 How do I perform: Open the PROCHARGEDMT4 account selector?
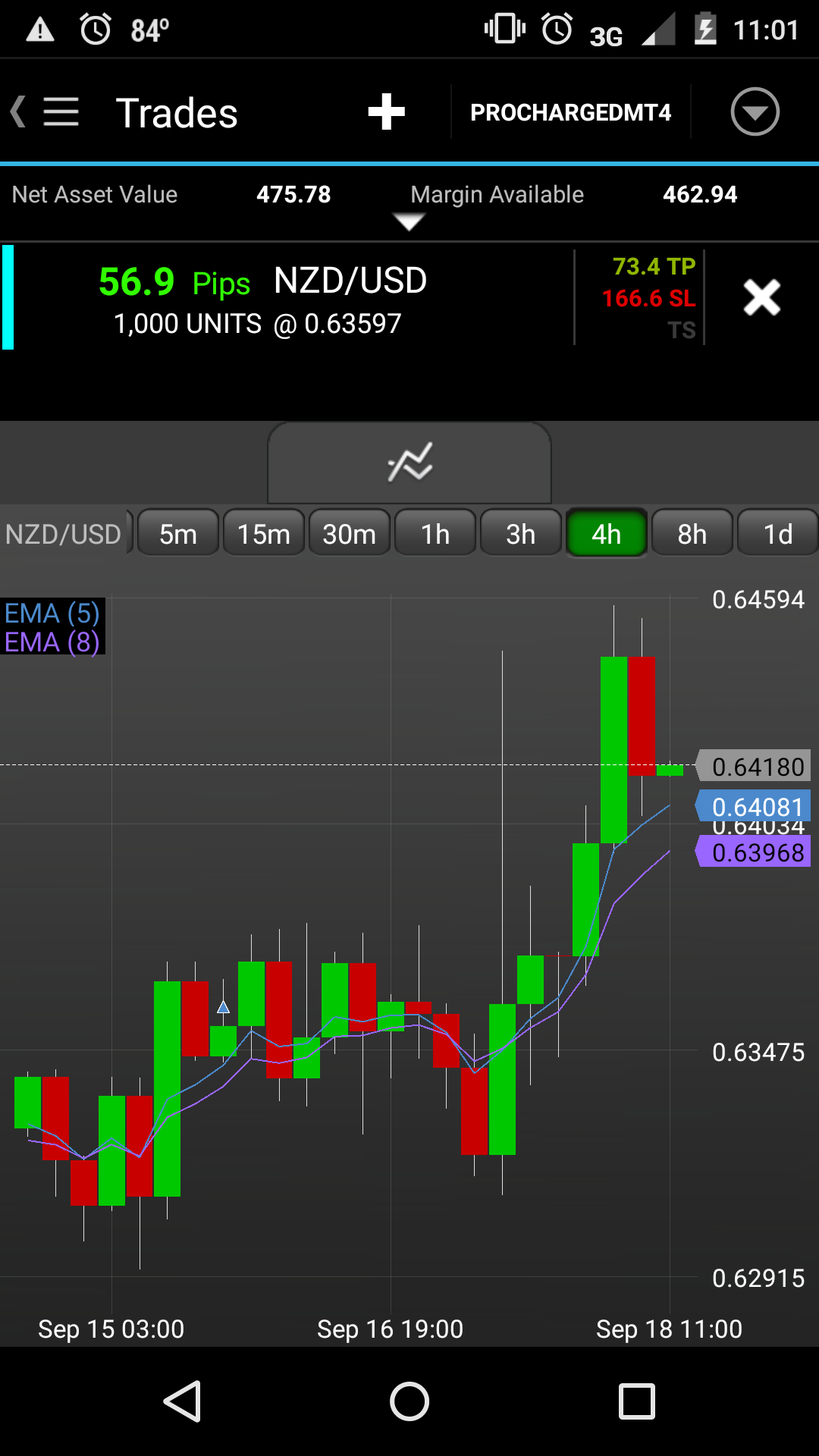click(x=570, y=112)
